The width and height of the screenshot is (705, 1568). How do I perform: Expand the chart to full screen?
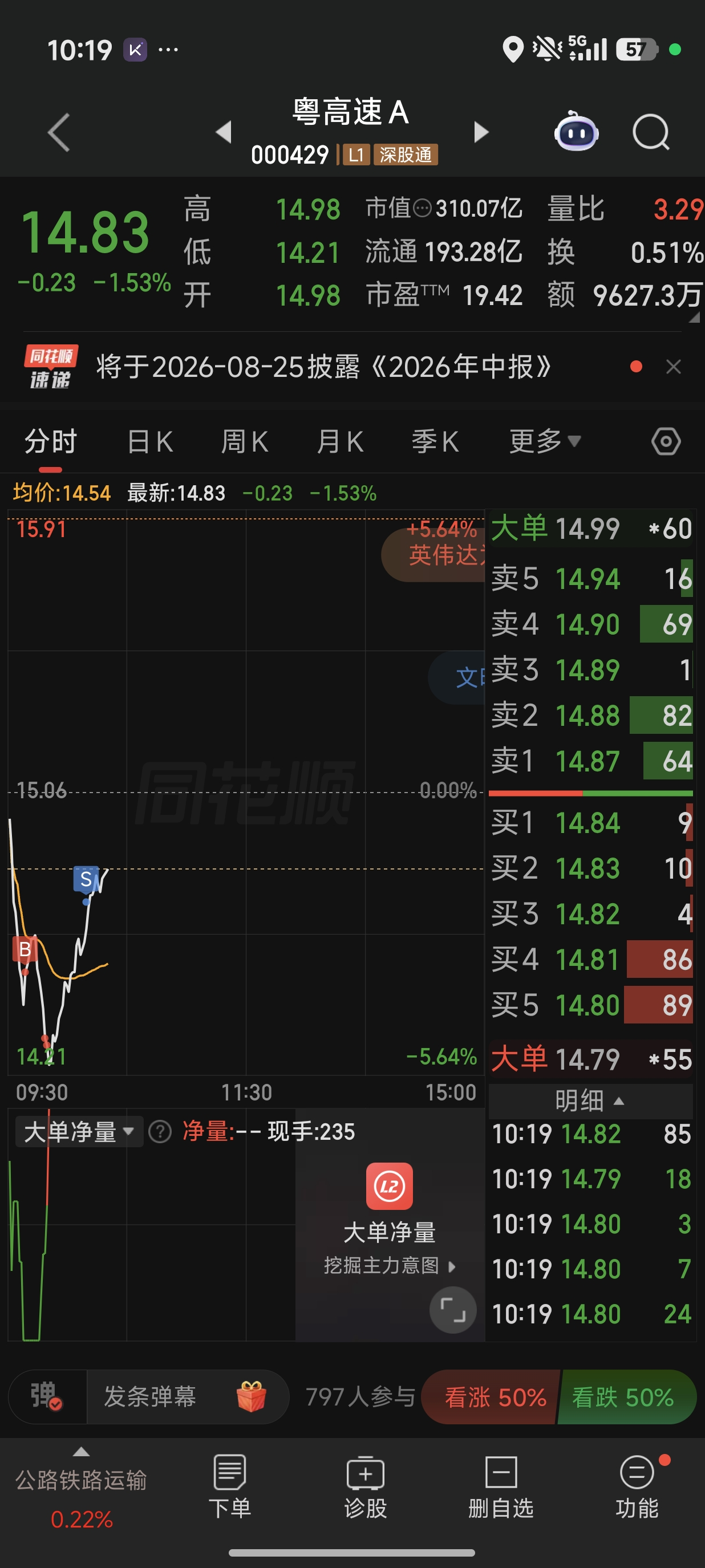tap(453, 1310)
